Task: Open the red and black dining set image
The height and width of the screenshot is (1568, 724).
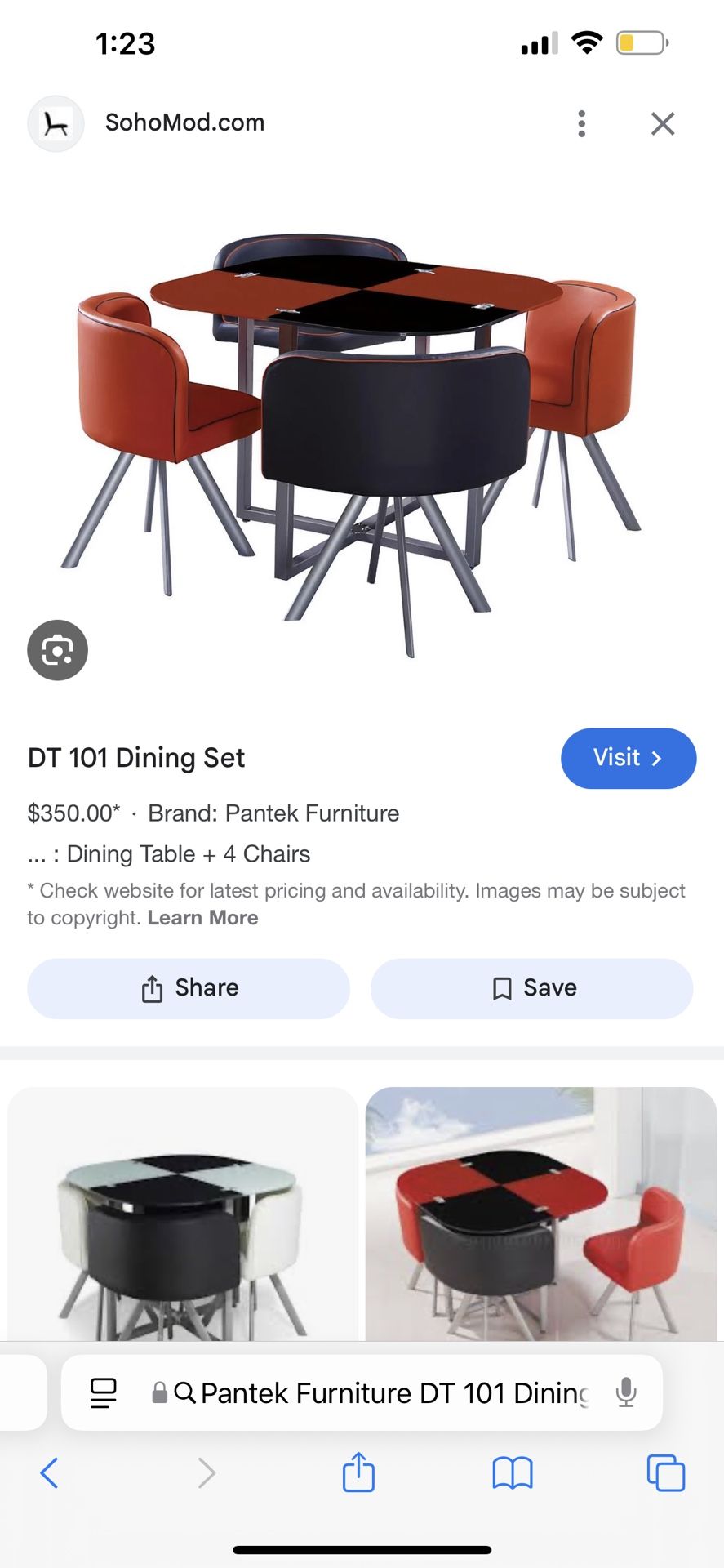Action: coord(541,1217)
